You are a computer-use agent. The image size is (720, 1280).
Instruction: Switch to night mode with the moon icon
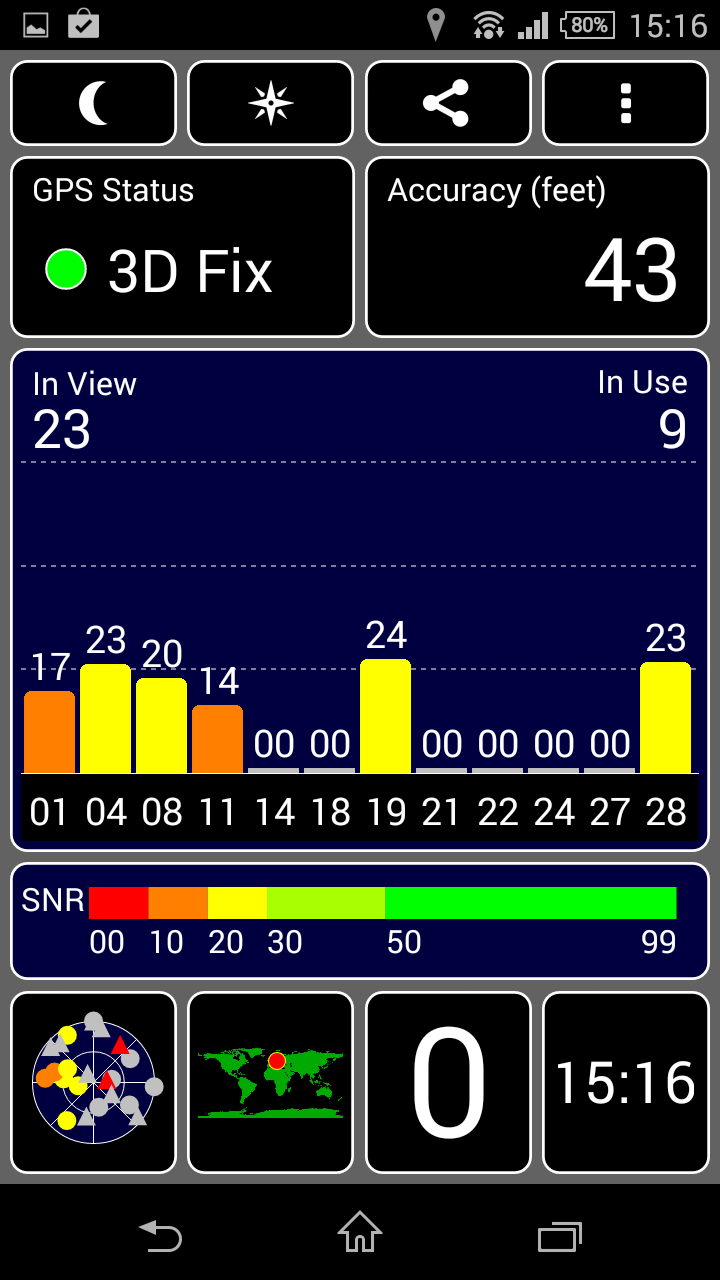click(93, 103)
